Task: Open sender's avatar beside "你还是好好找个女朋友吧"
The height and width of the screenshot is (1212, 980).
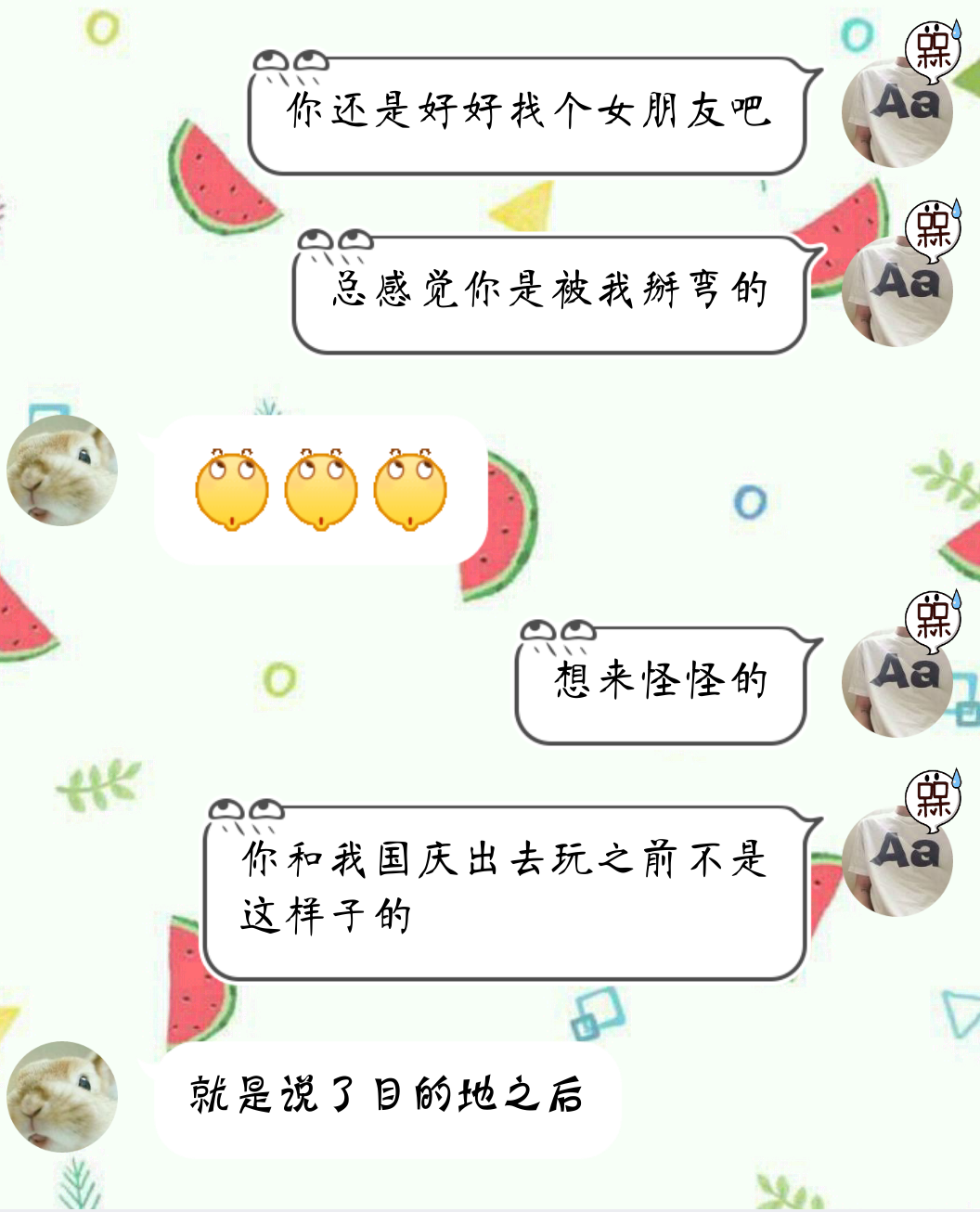Action: [x=897, y=113]
